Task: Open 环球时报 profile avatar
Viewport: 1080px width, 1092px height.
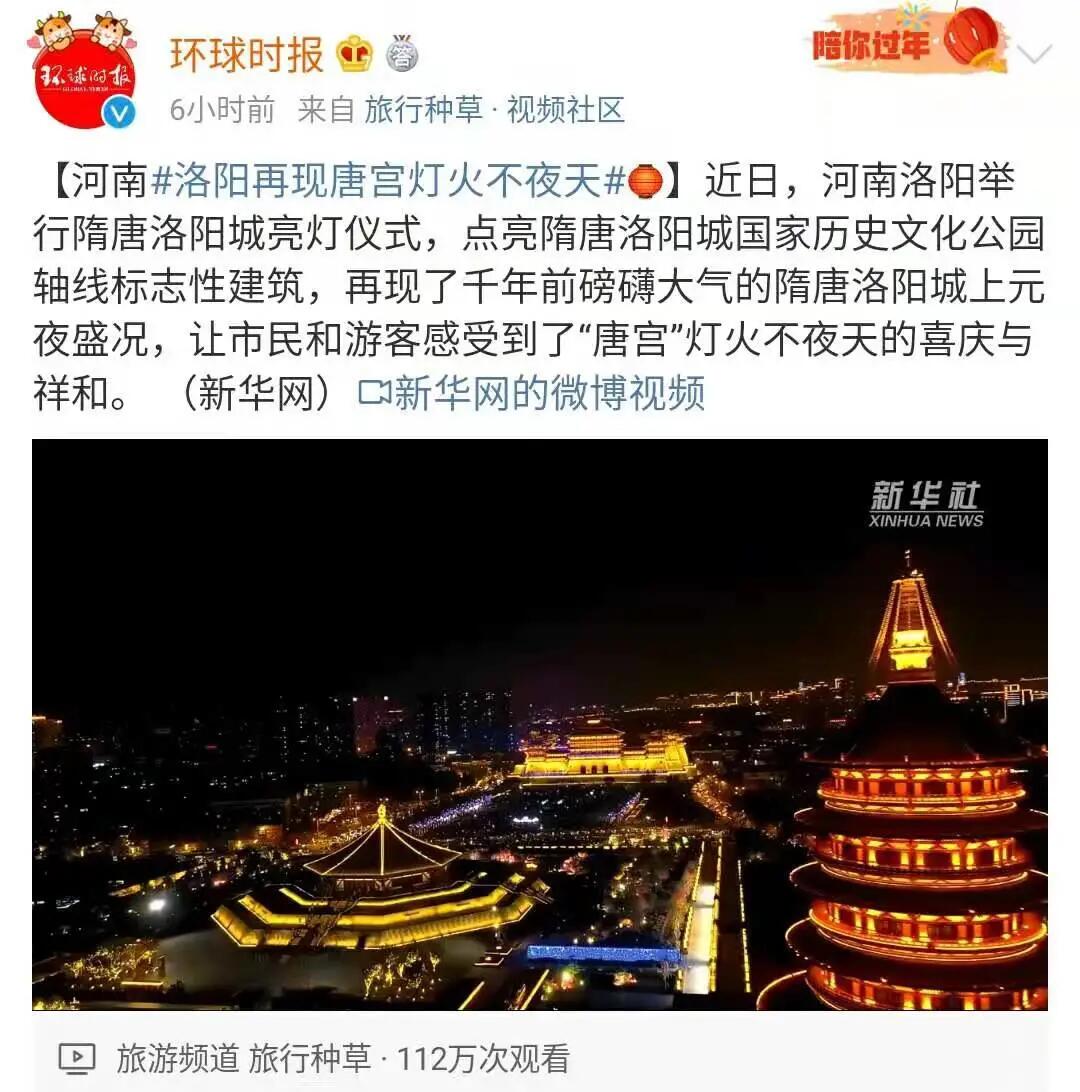Action: click(84, 72)
